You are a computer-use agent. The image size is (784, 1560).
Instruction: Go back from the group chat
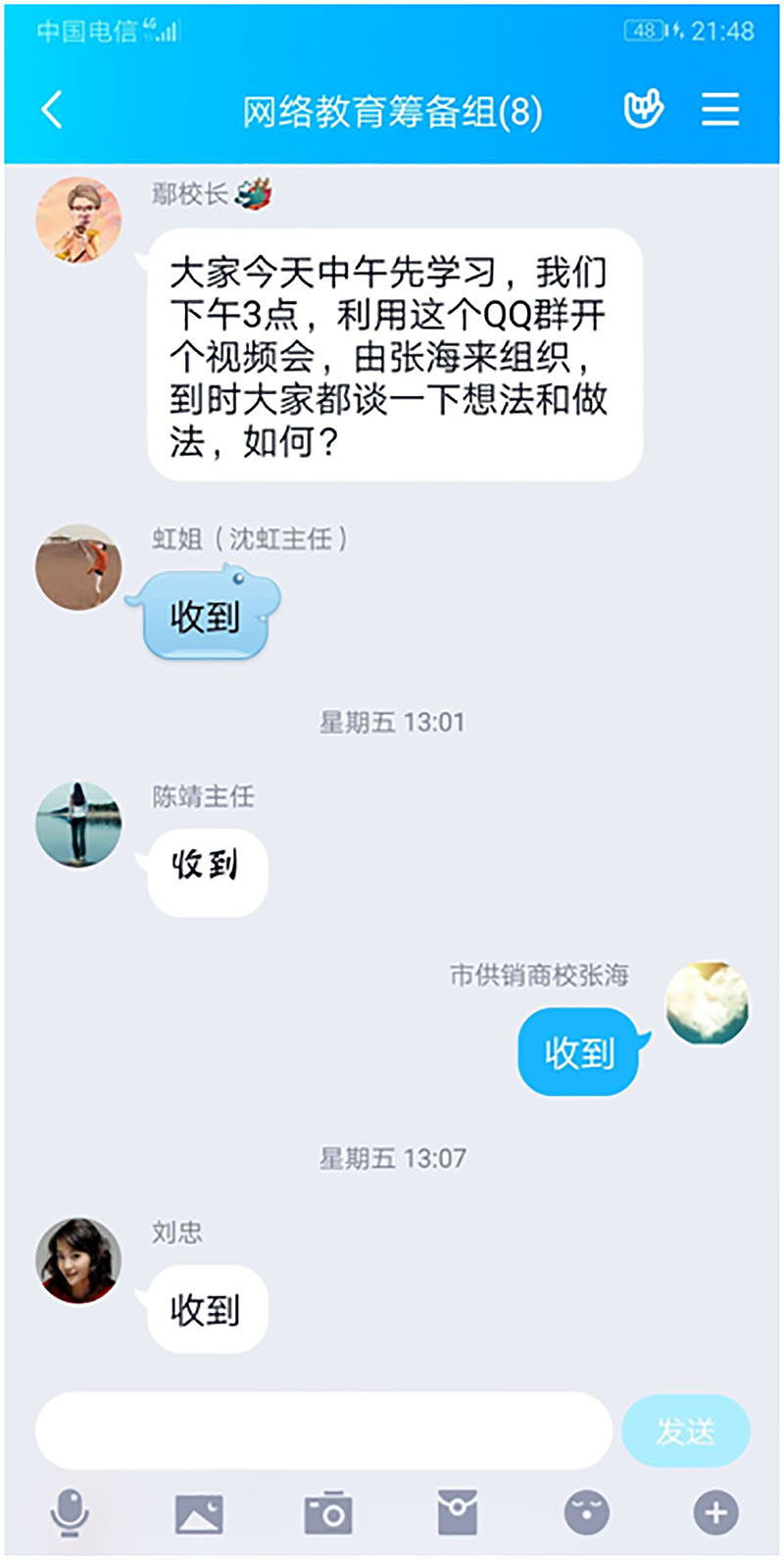coord(53,110)
